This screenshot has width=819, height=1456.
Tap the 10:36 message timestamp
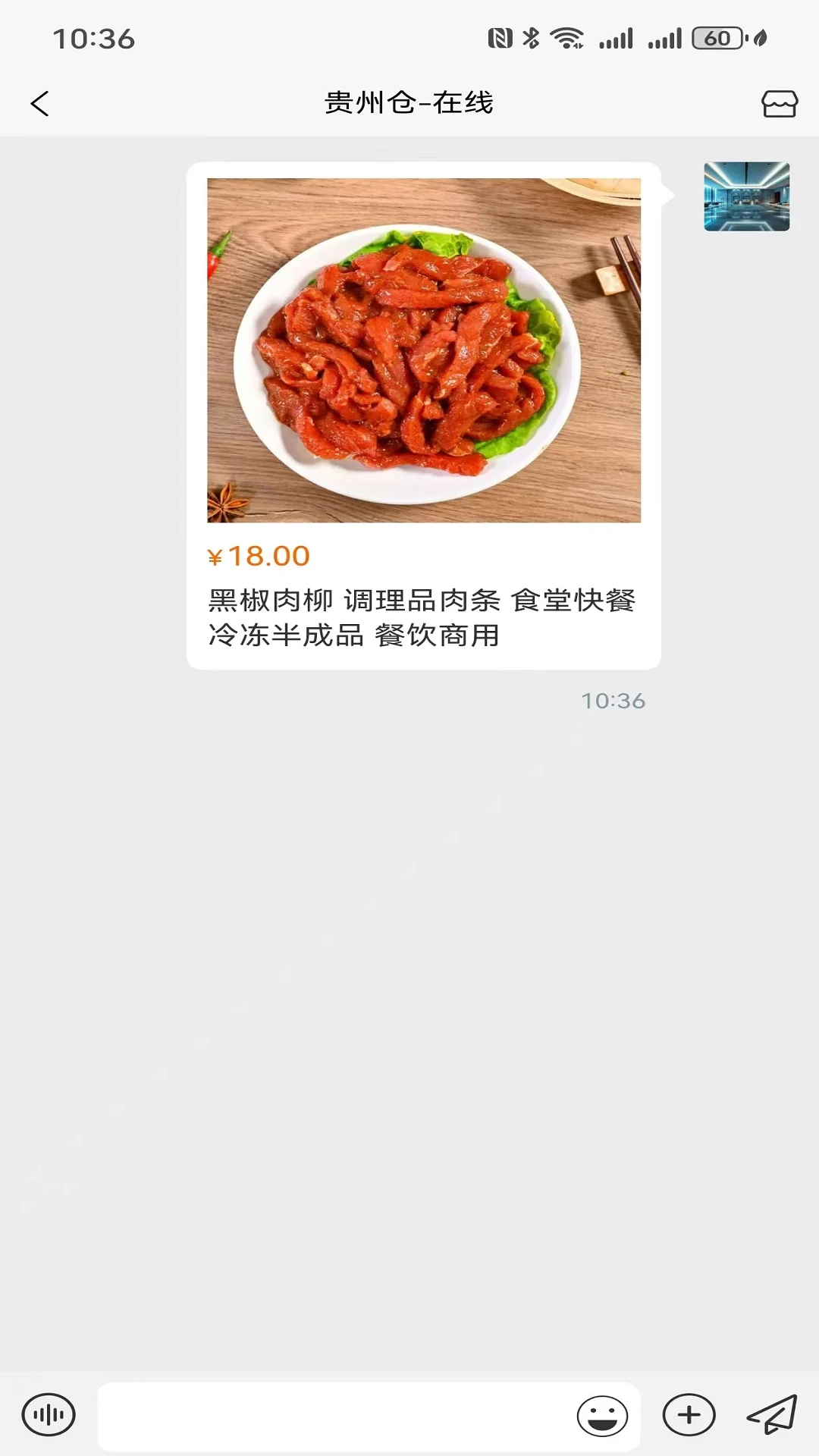coord(613,701)
